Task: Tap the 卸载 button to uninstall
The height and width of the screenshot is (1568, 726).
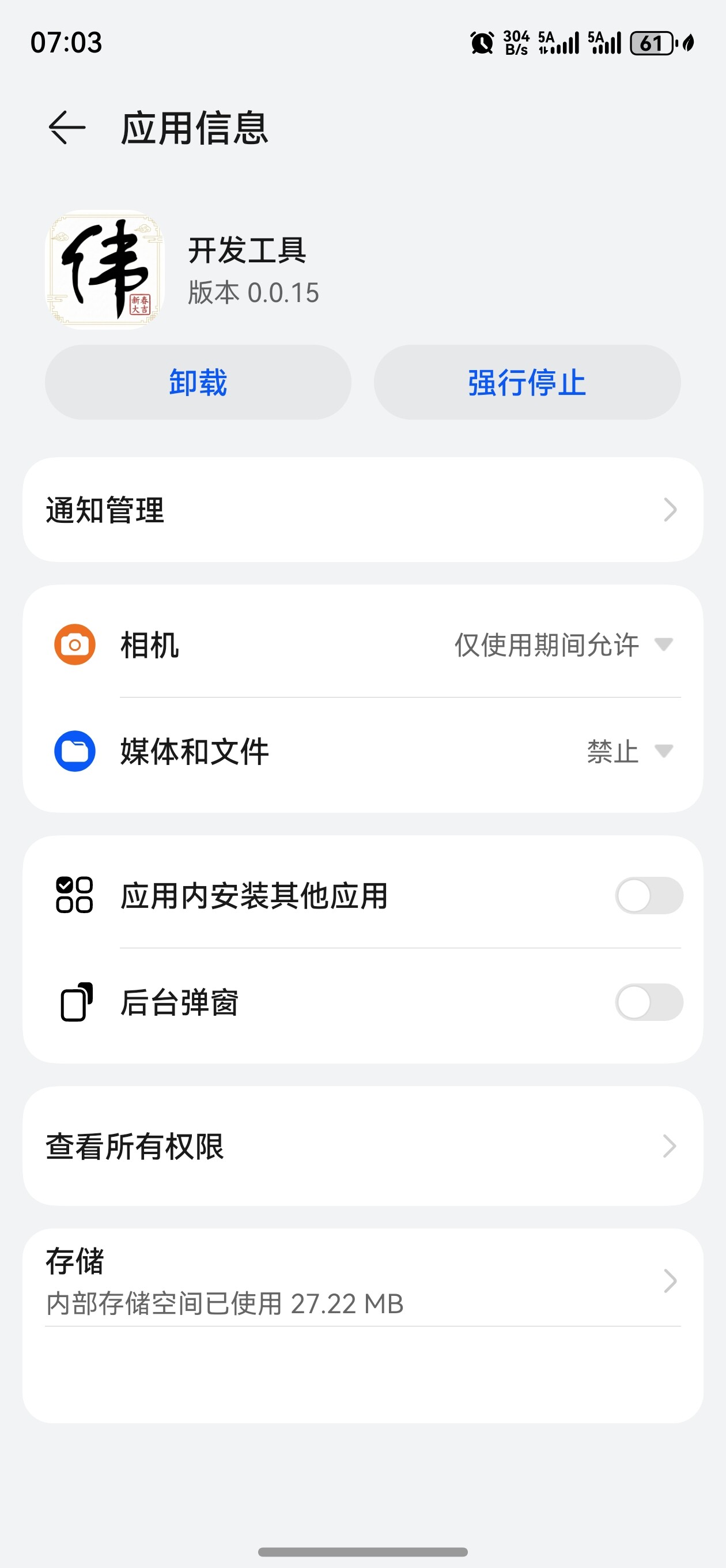Action: click(x=198, y=382)
